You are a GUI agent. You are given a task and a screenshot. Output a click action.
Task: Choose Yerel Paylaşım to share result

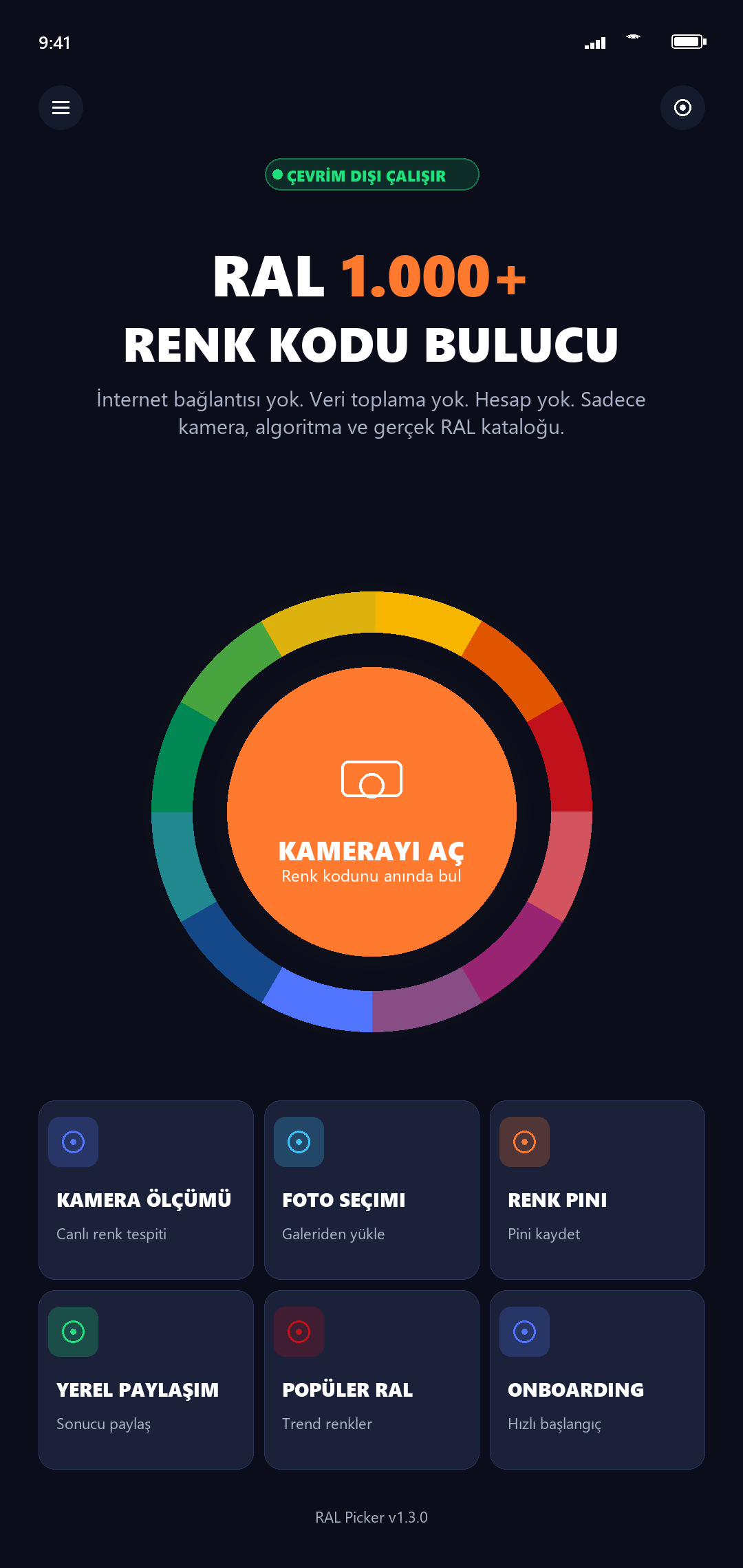(146, 1380)
